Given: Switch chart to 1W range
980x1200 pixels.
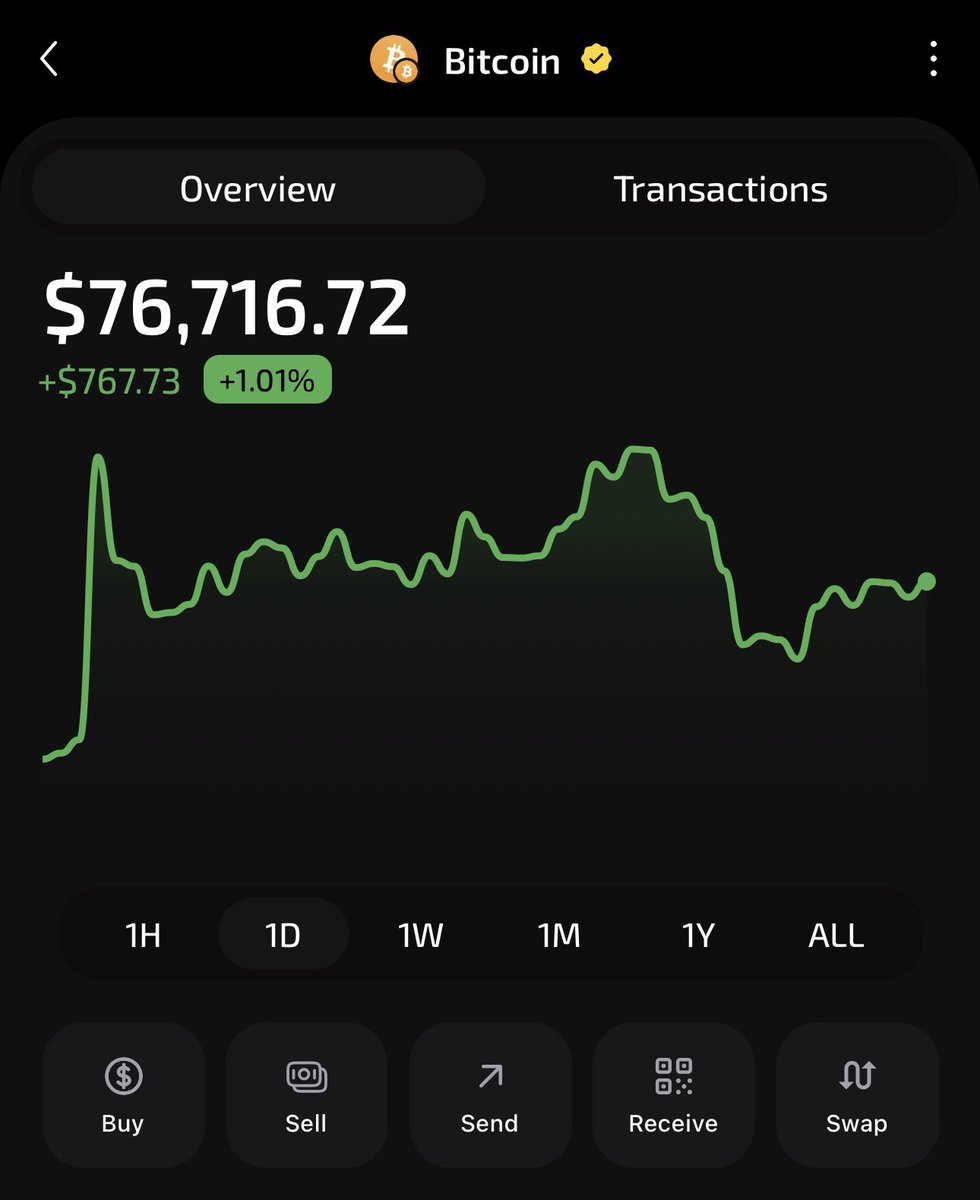Looking at the screenshot, I should 421,935.
